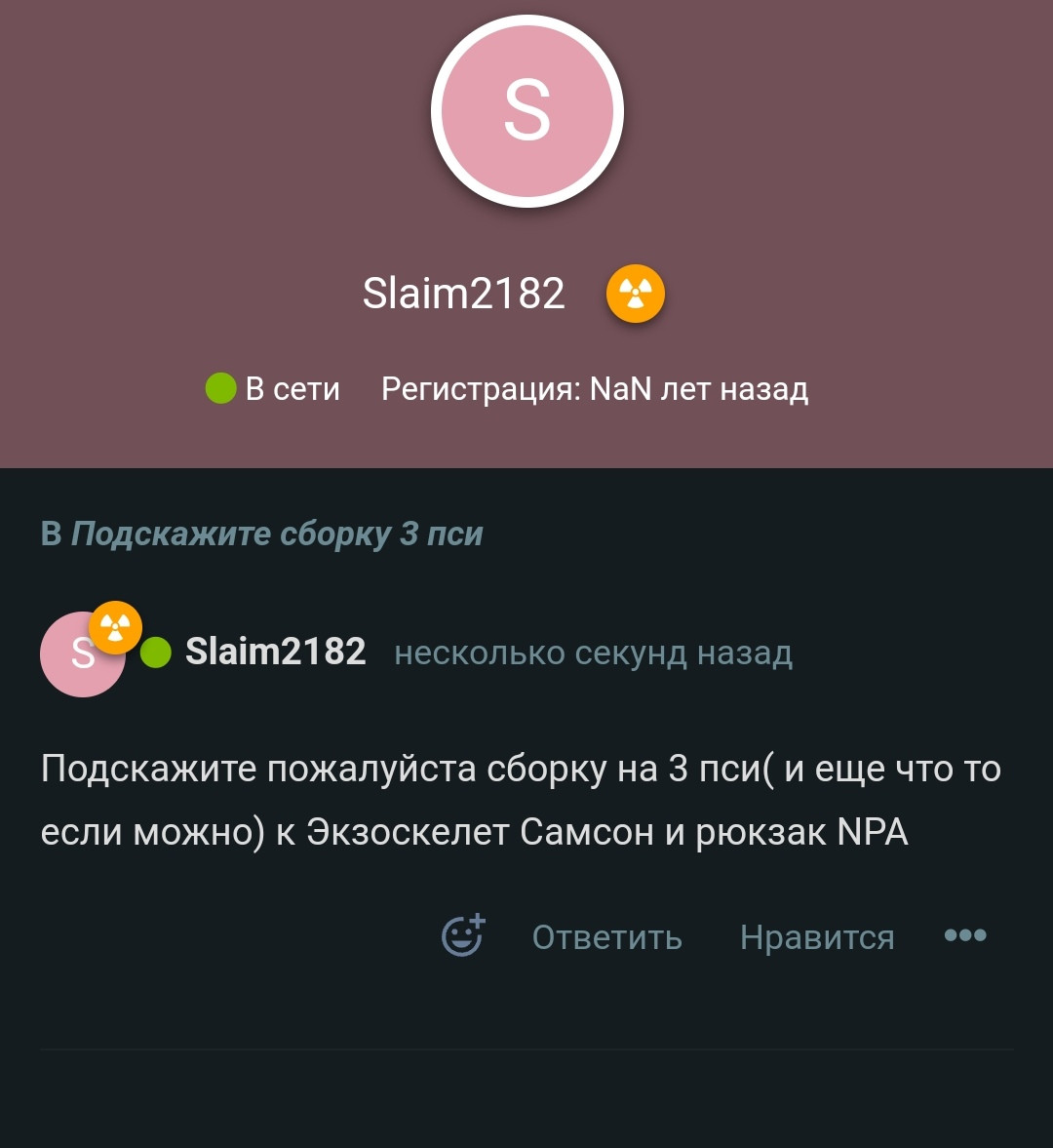Open the topic Подскажите сборку 3 пси
Screen dimensions: 1053x1148
click(x=277, y=534)
